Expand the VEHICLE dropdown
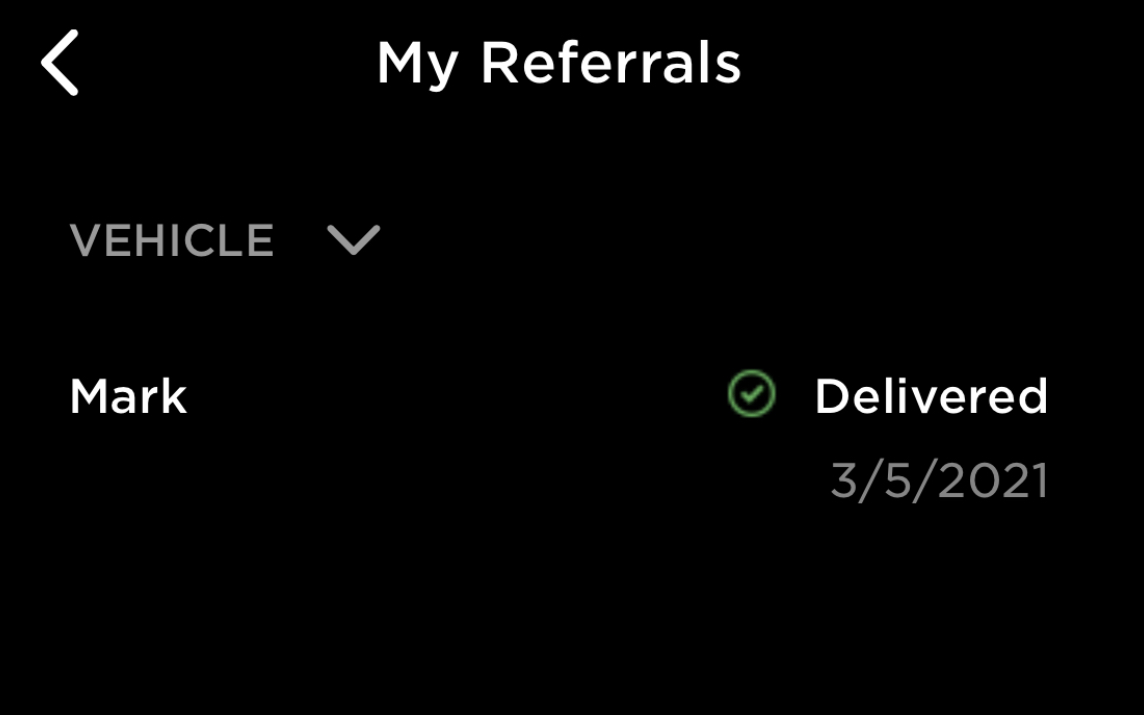This screenshot has height=715, width=1144. (352, 240)
